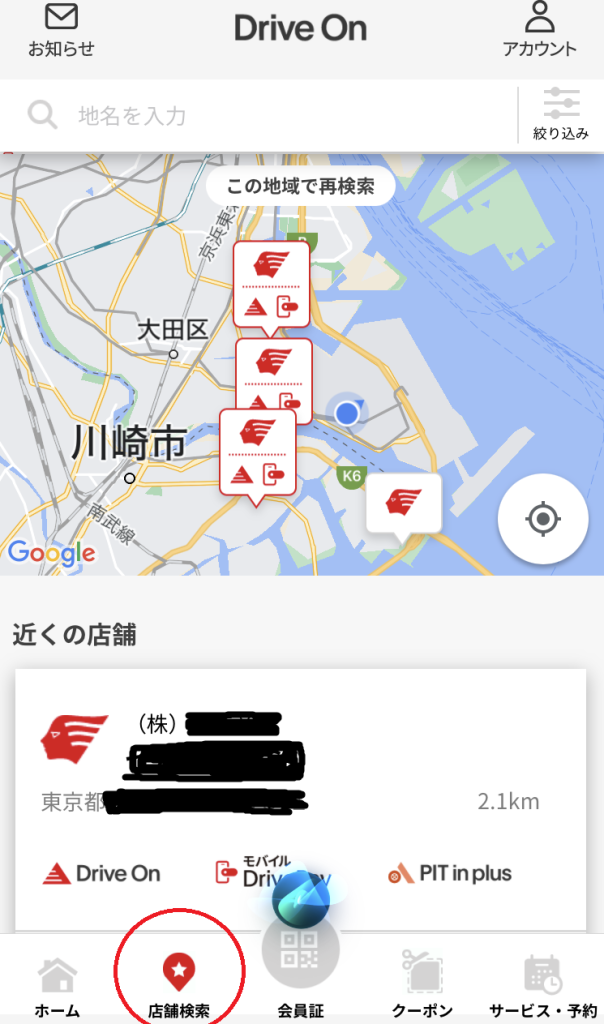The image size is (604, 1024).
Task: Open the 絞り込み filter options
Action: pos(561,115)
